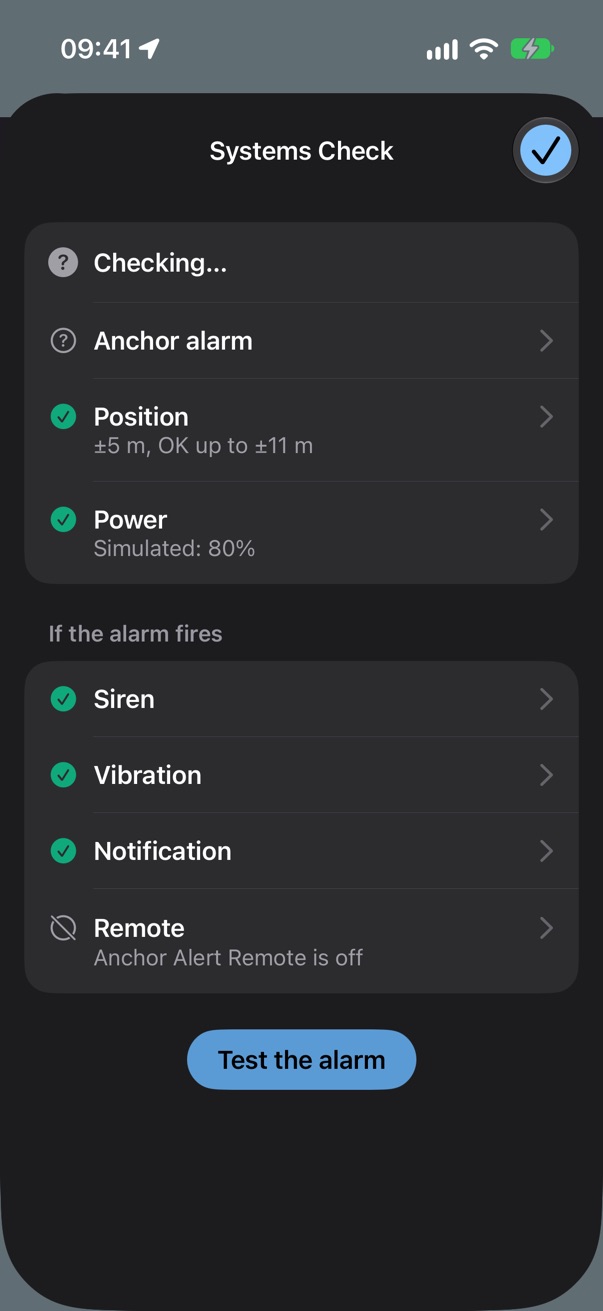Screen dimensions: 603x1311
Task: Open Remote settings row
Action: (301, 941)
